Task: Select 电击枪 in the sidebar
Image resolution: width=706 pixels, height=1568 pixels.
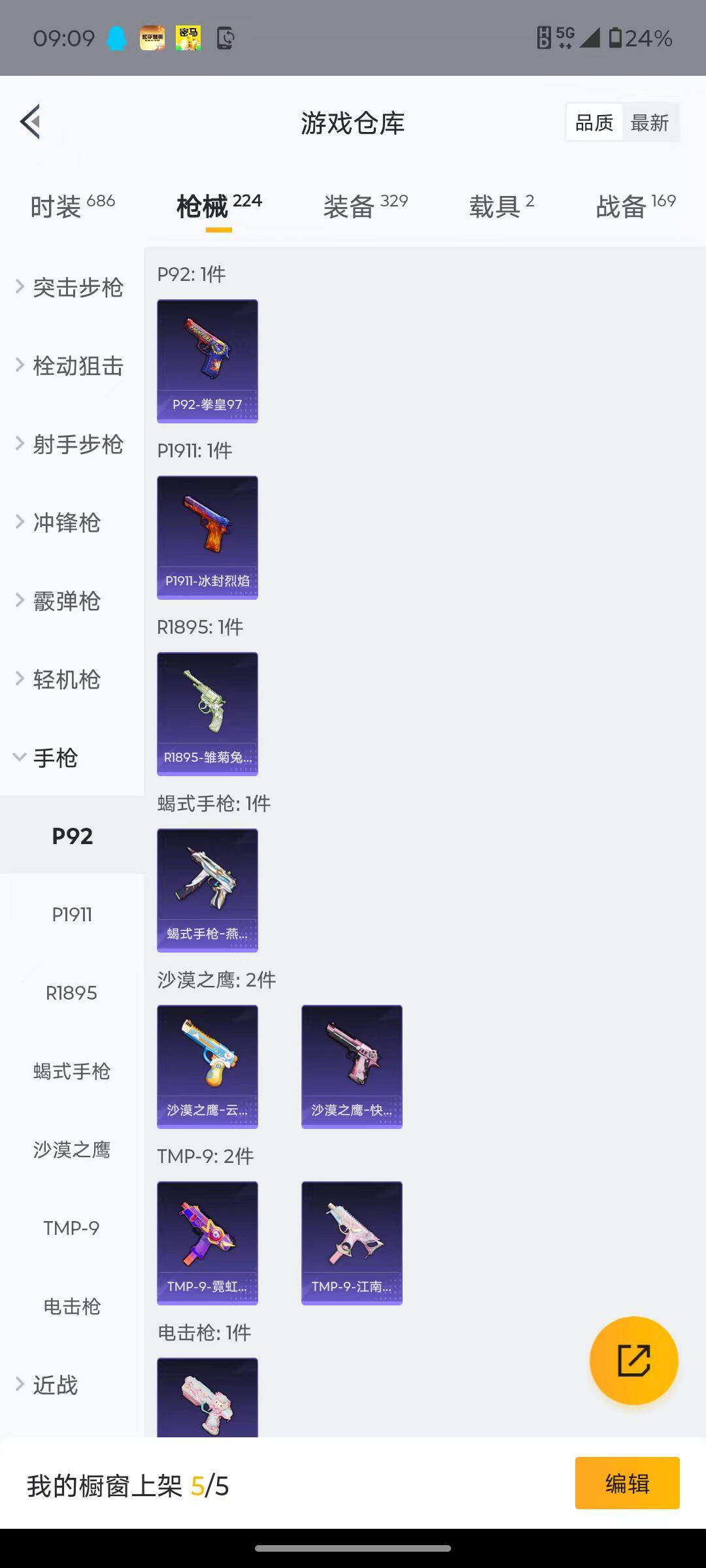Action: [x=72, y=1307]
